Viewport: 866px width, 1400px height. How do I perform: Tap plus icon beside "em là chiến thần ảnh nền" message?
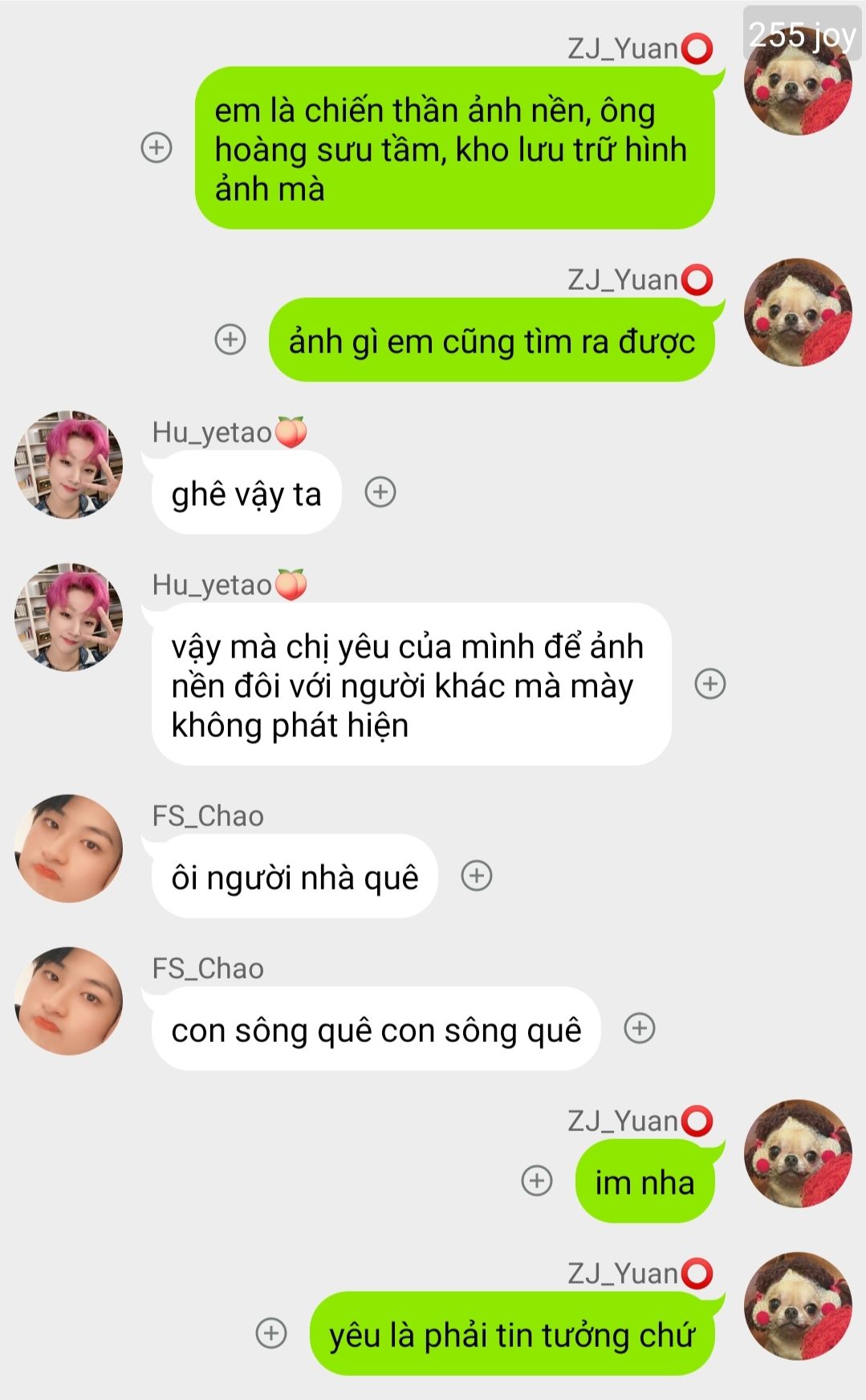click(157, 148)
